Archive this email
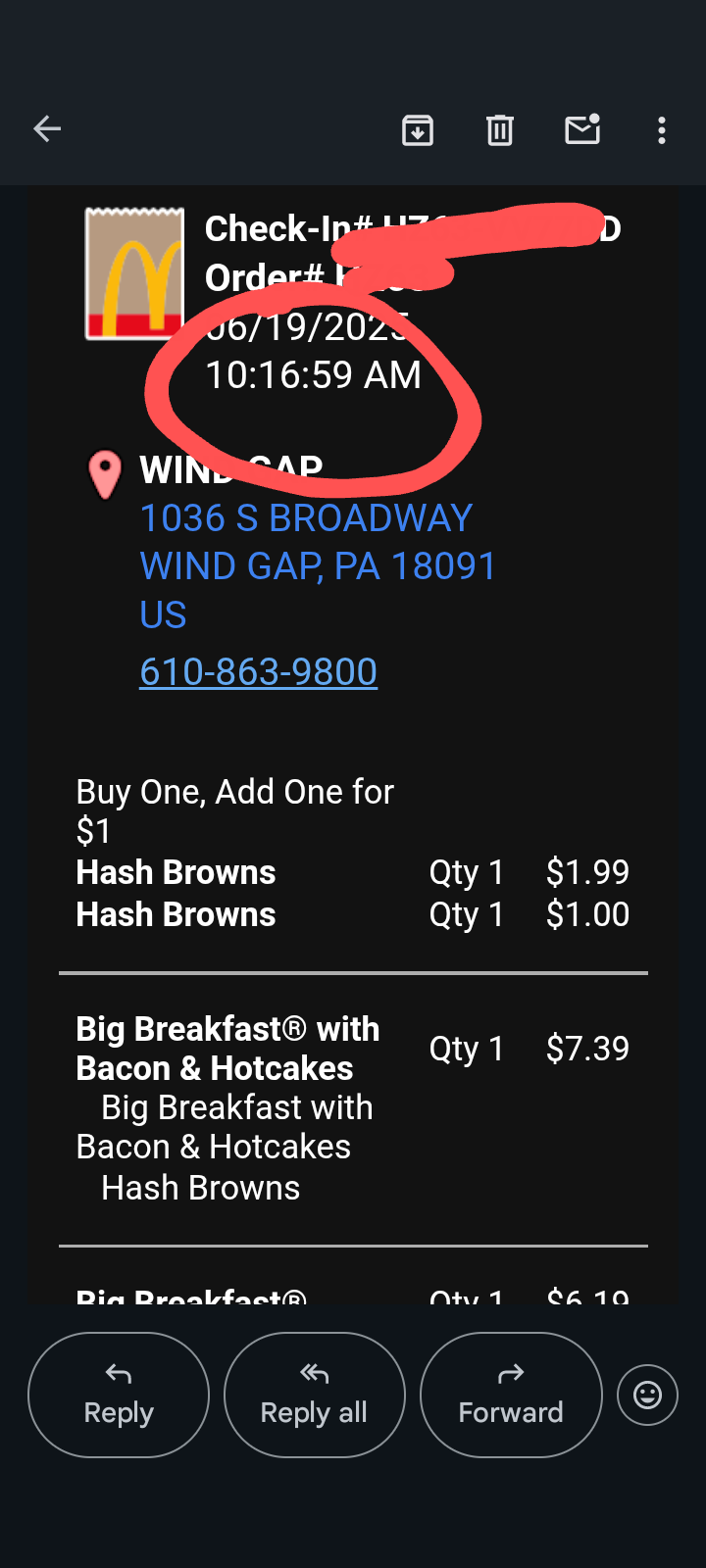The height and width of the screenshot is (1568, 706). coord(418,129)
